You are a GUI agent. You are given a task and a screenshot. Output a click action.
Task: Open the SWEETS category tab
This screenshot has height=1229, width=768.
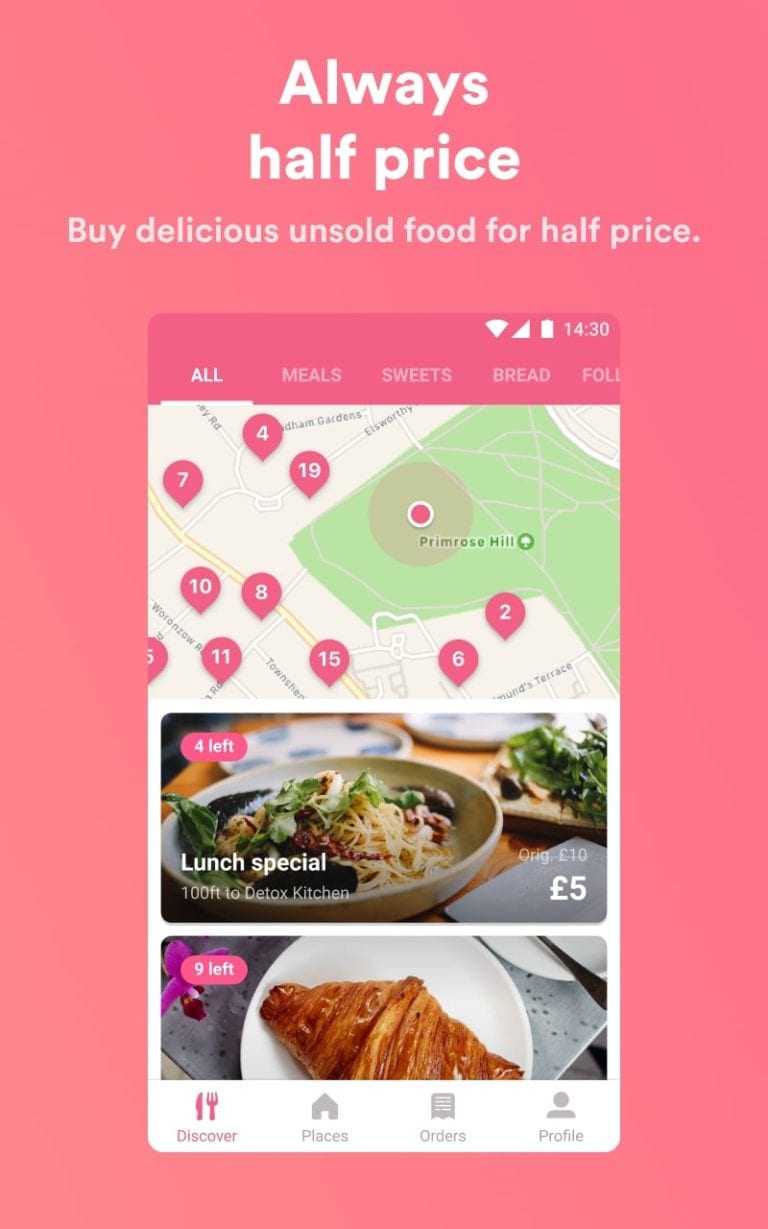[417, 375]
